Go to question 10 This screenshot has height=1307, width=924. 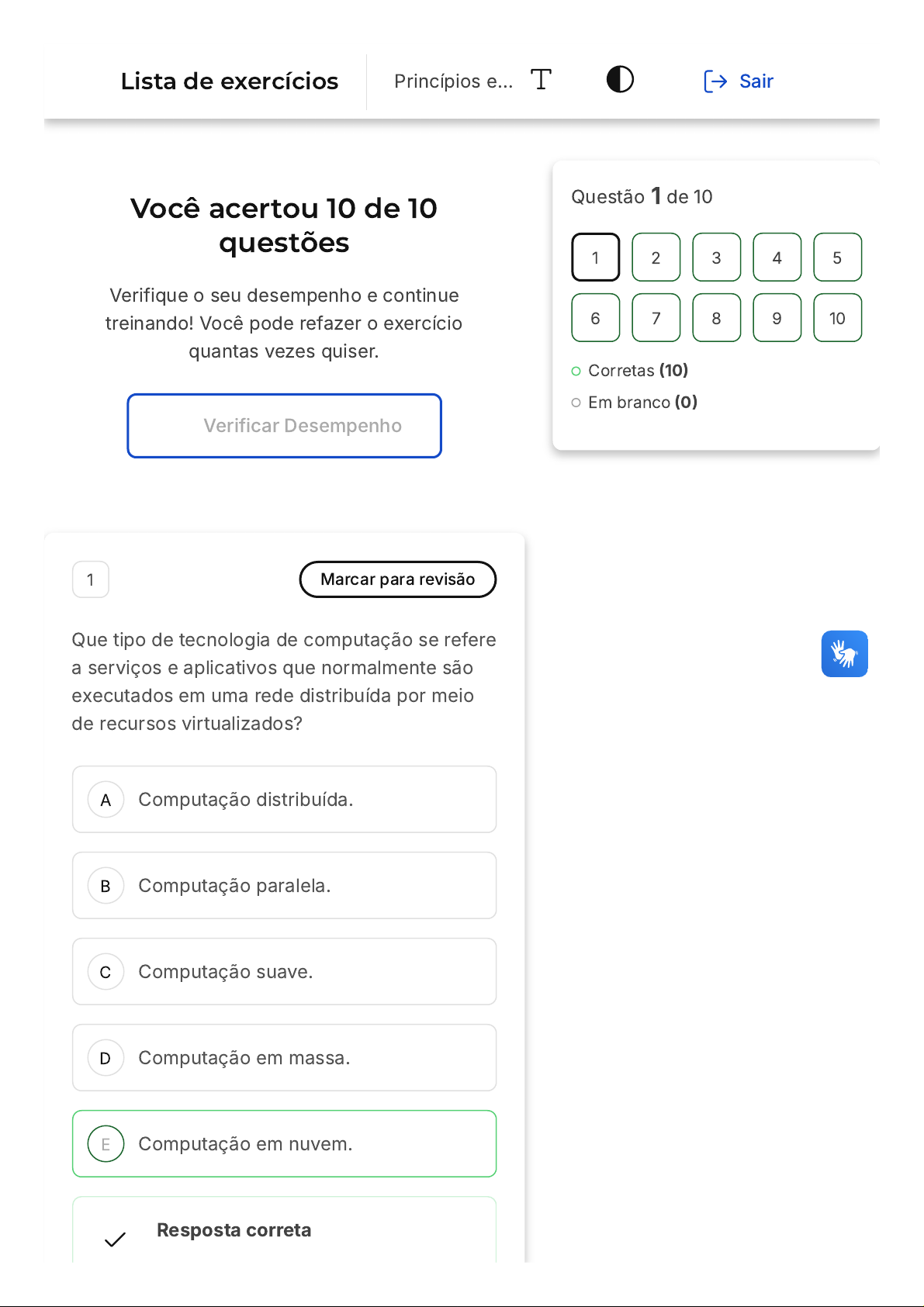838,318
